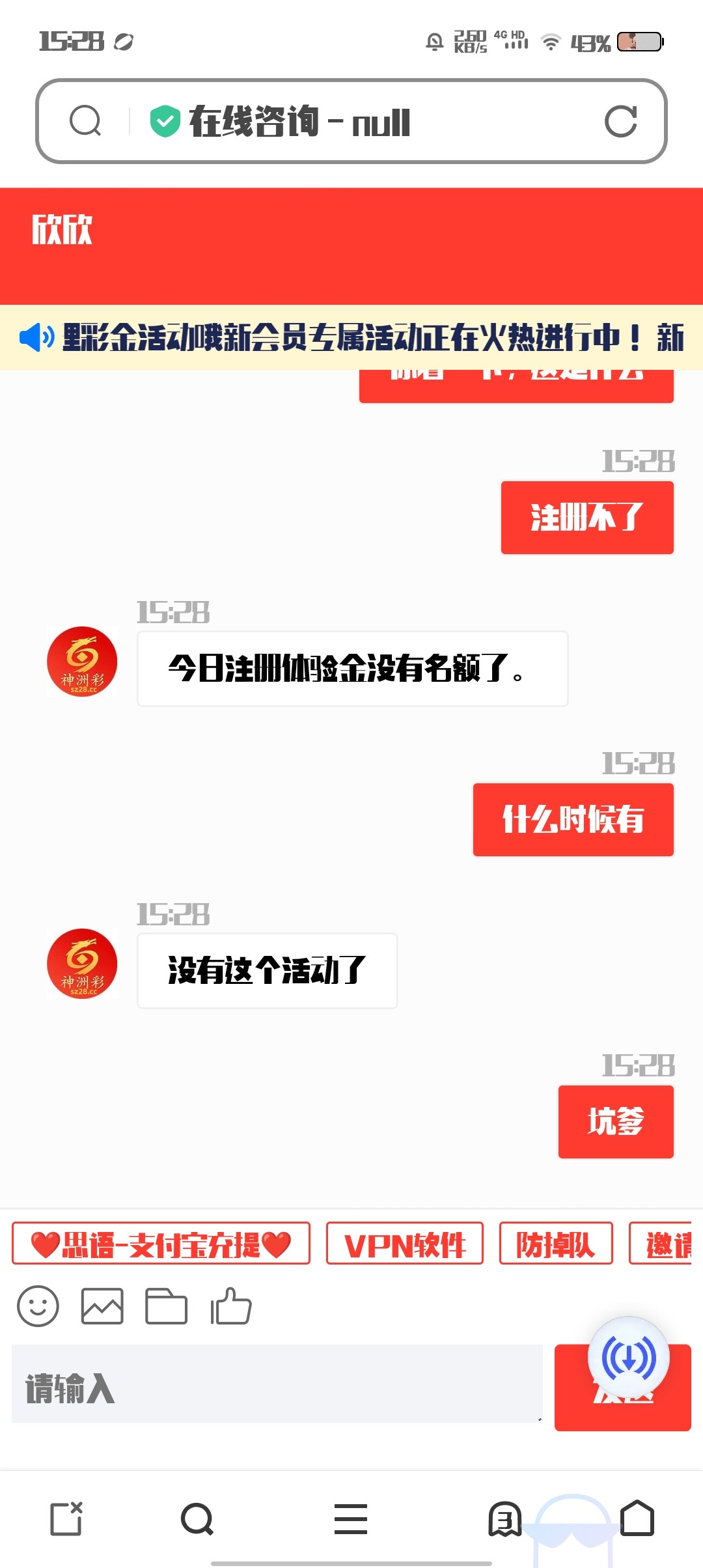Image resolution: width=703 pixels, height=1568 pixels.
Task: Tap the page-close icon in the bottom toolbar
Action: point(66,1519)
